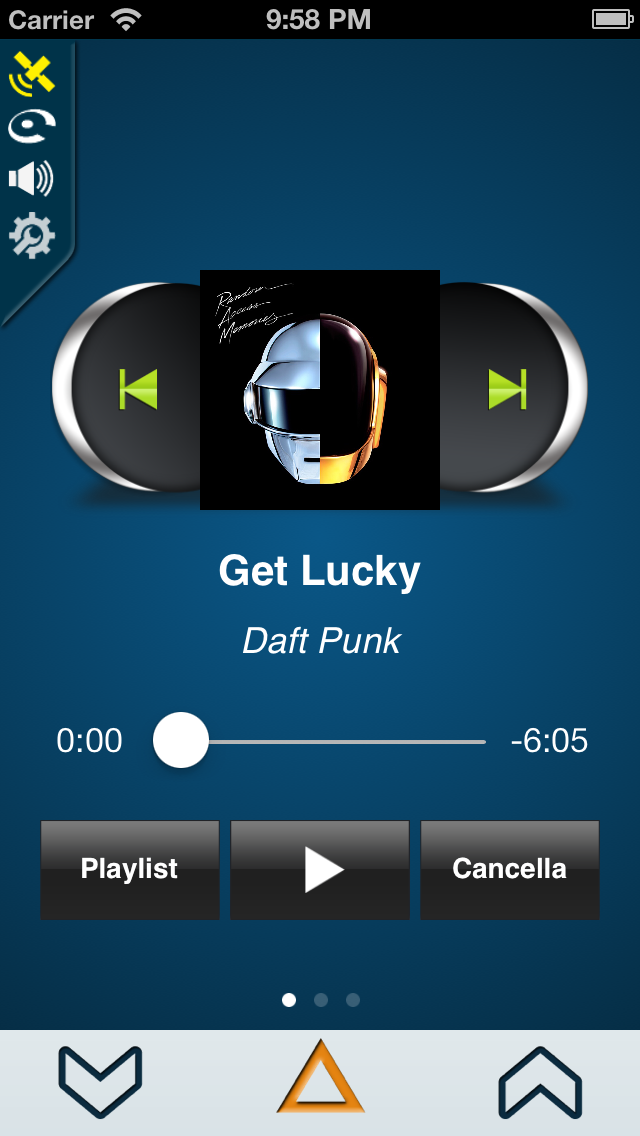Tap the phone call icon

(x=31, y=127)
